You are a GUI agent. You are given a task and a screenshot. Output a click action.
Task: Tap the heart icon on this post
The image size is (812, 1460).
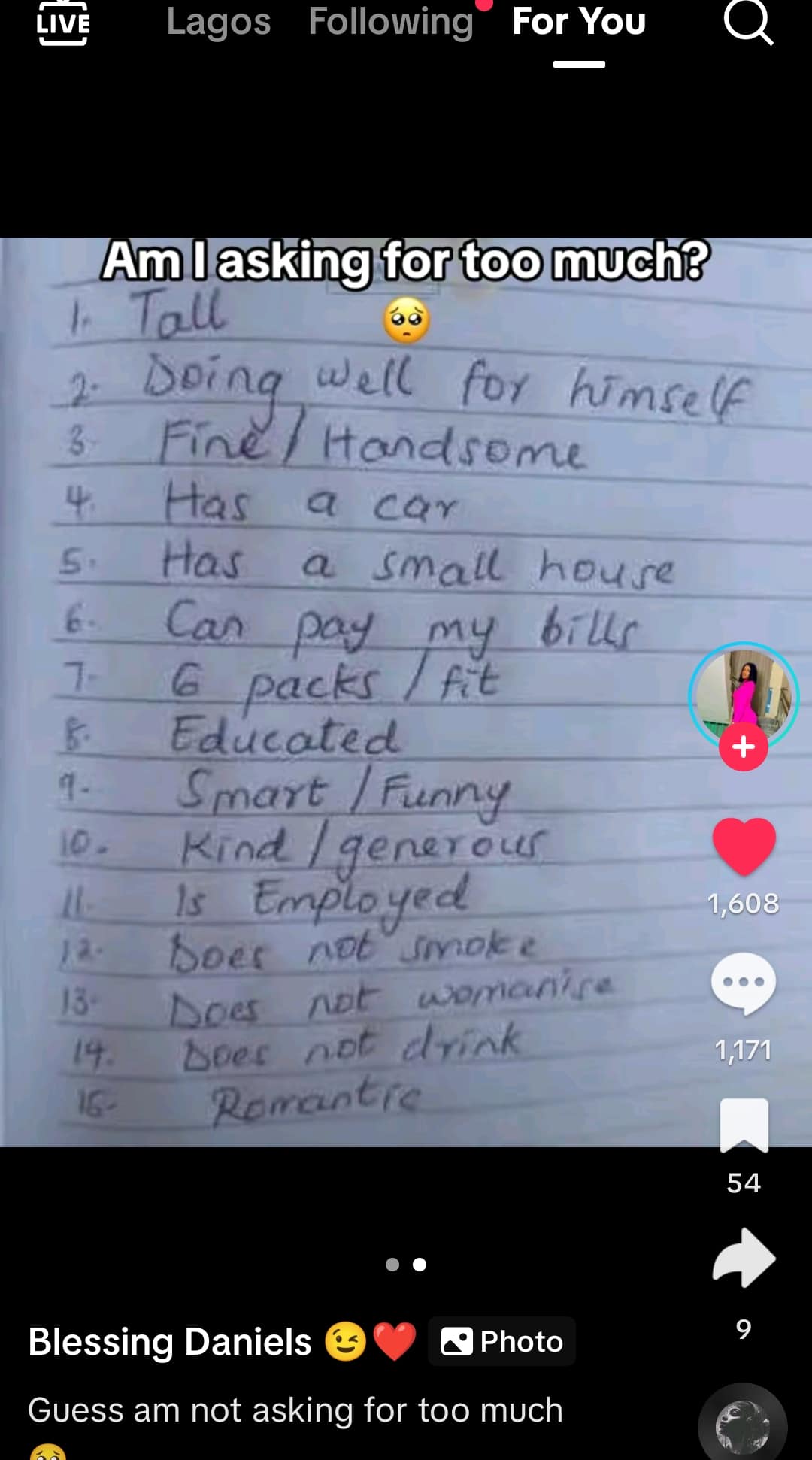pos(744,847)
